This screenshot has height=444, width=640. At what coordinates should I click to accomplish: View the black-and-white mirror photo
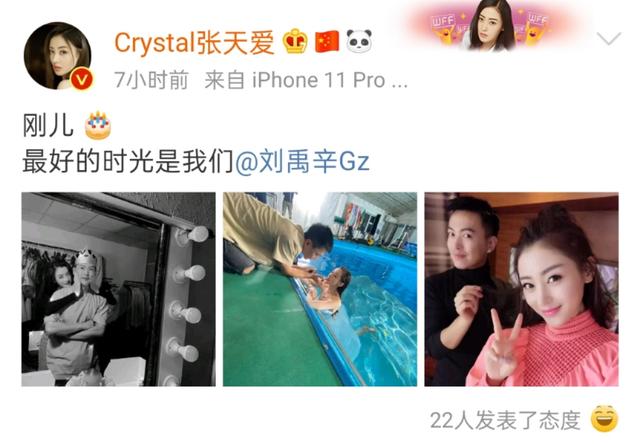118,289
